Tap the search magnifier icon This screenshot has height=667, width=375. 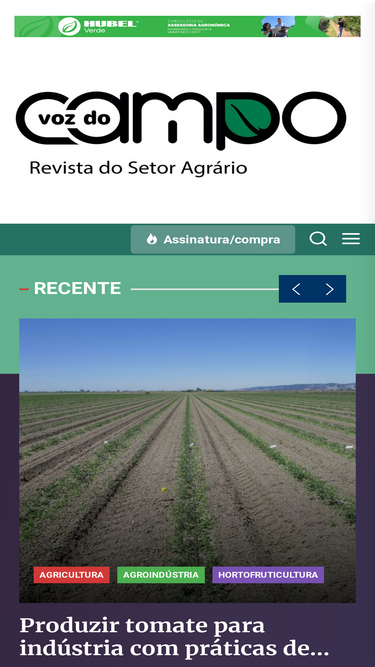pyautogui.click(x=318, y=239)
